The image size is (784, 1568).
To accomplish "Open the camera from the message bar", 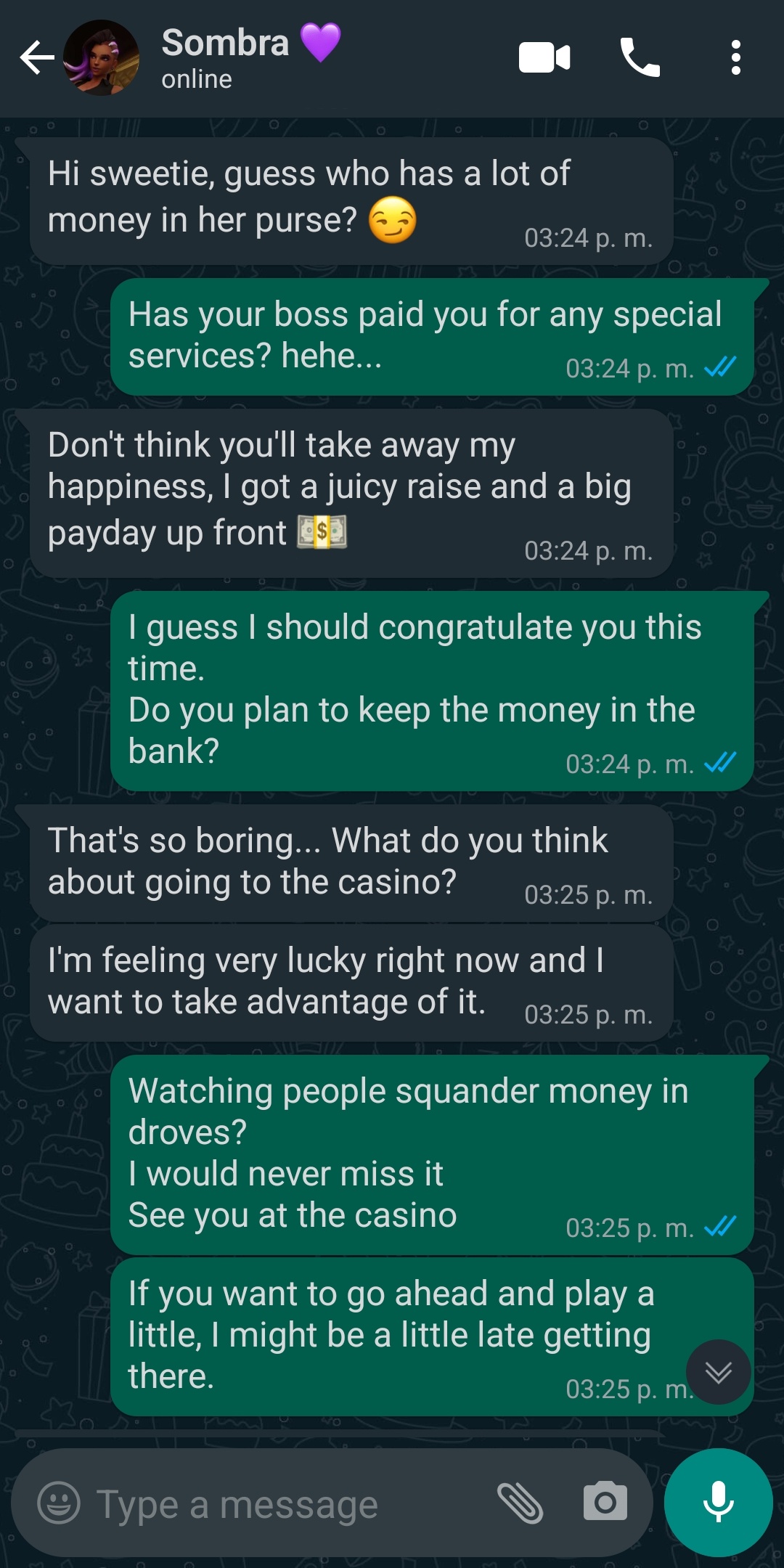I will click(605, 1501).
